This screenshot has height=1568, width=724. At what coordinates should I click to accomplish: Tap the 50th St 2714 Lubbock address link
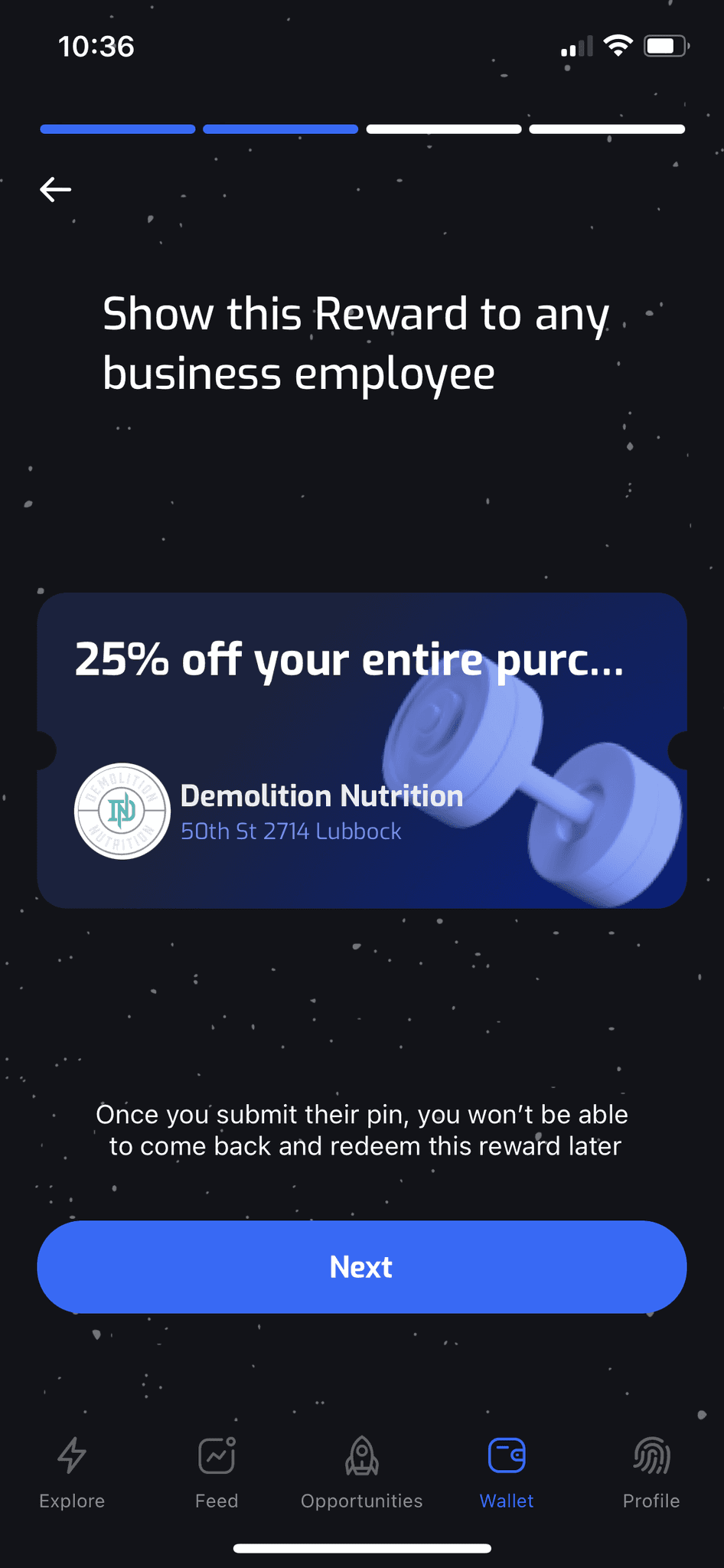coord(291,831)
